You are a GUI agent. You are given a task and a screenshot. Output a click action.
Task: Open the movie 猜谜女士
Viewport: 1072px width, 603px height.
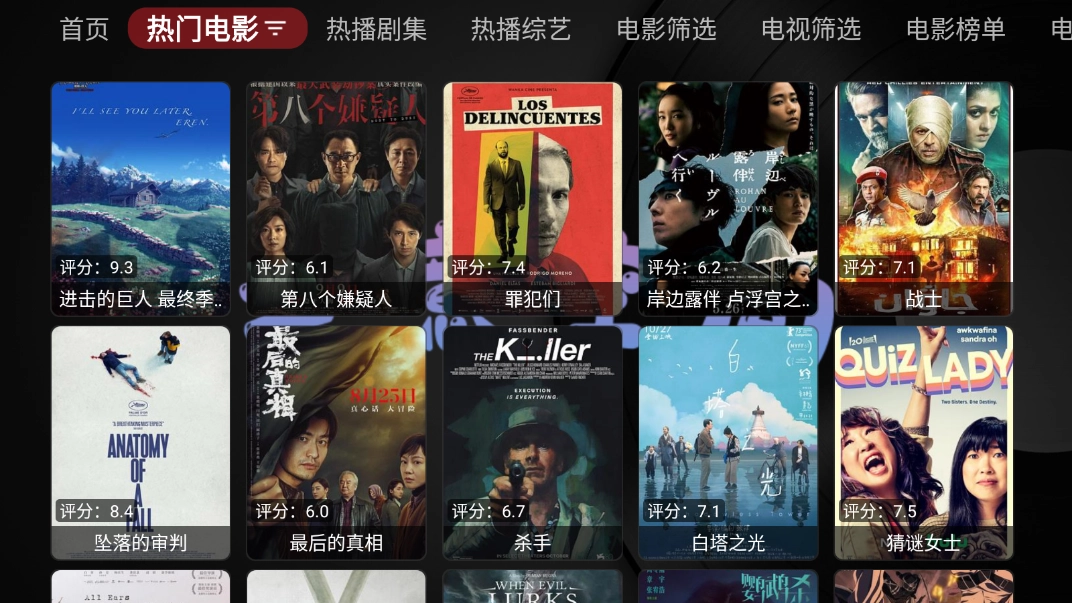click(x=924, y=442)
